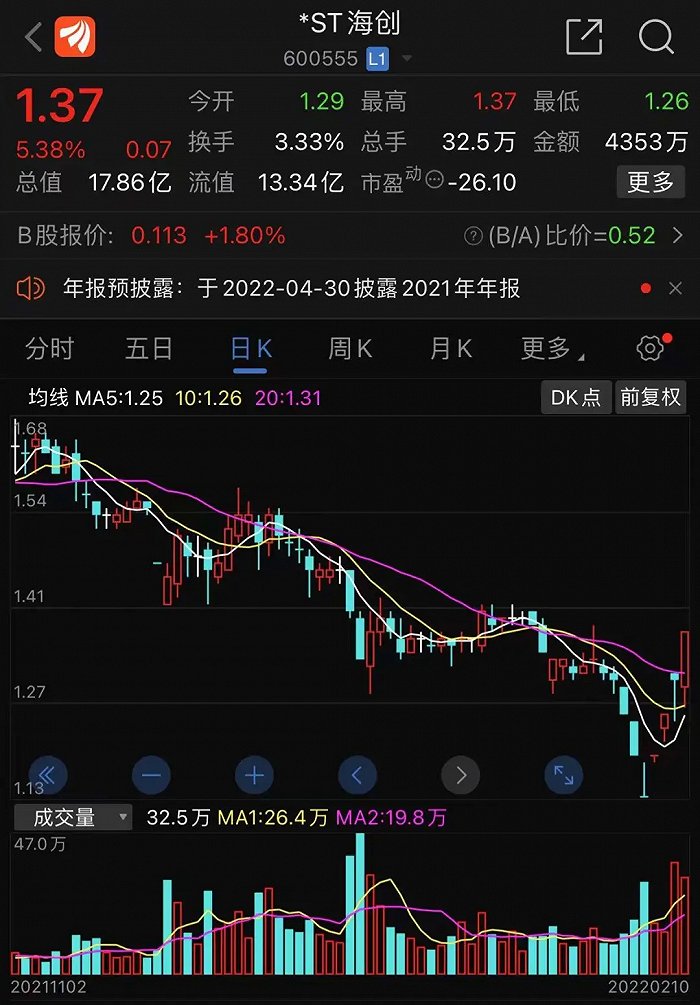Switch to the 五日 chart tab
The image size is (700, 1005).
pyautogui.click(x=149, y=349)
